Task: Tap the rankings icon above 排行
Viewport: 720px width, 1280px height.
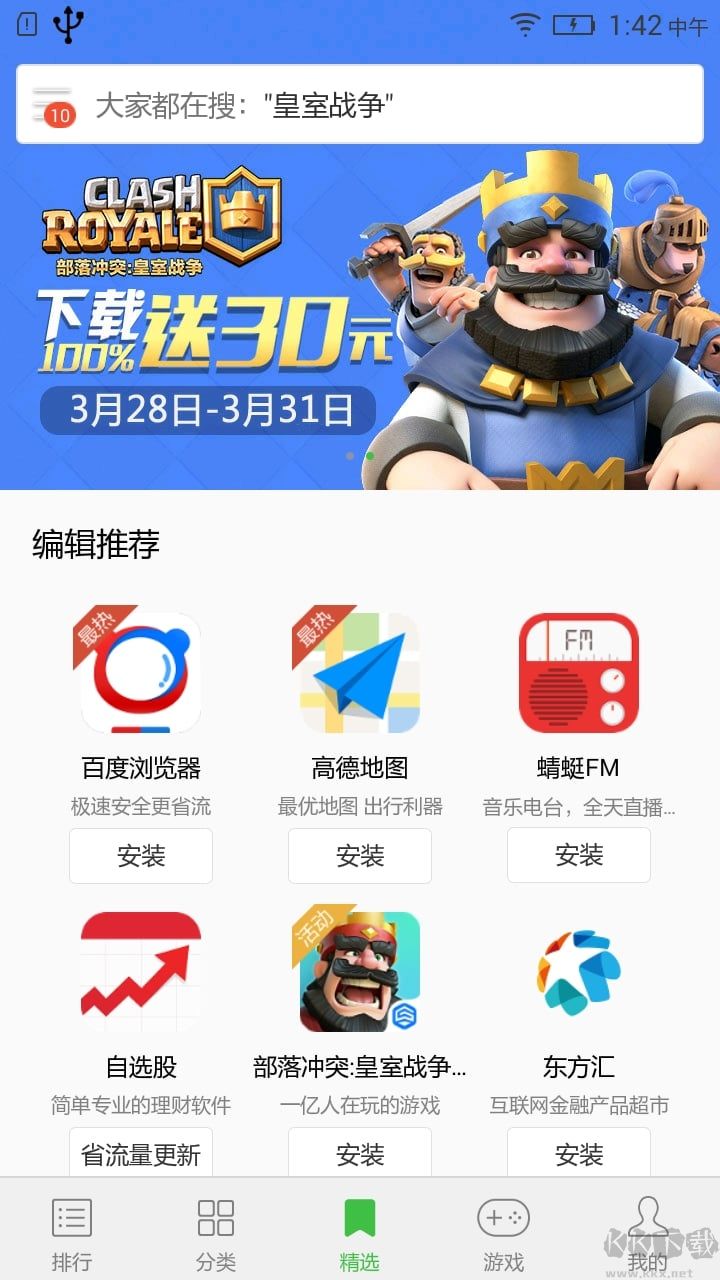Action: 71,1218
